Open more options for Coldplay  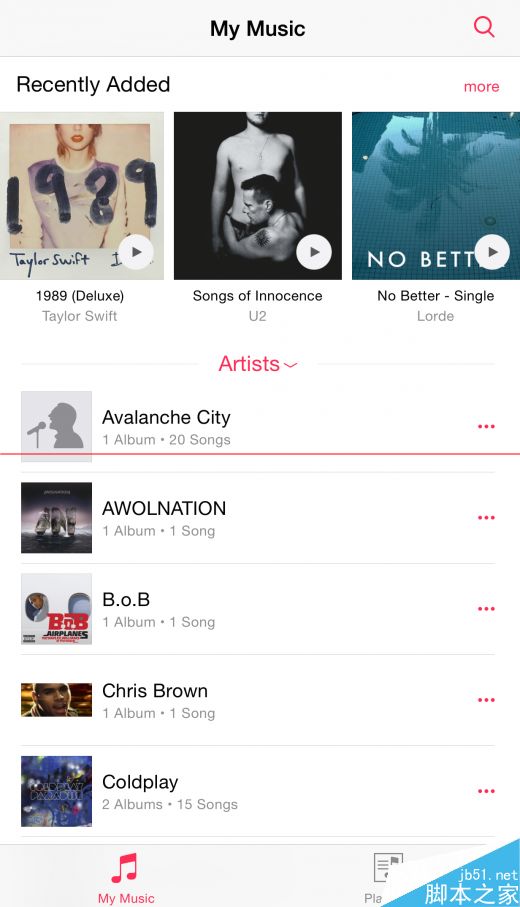pyautogui.click(x=486, y=791)
